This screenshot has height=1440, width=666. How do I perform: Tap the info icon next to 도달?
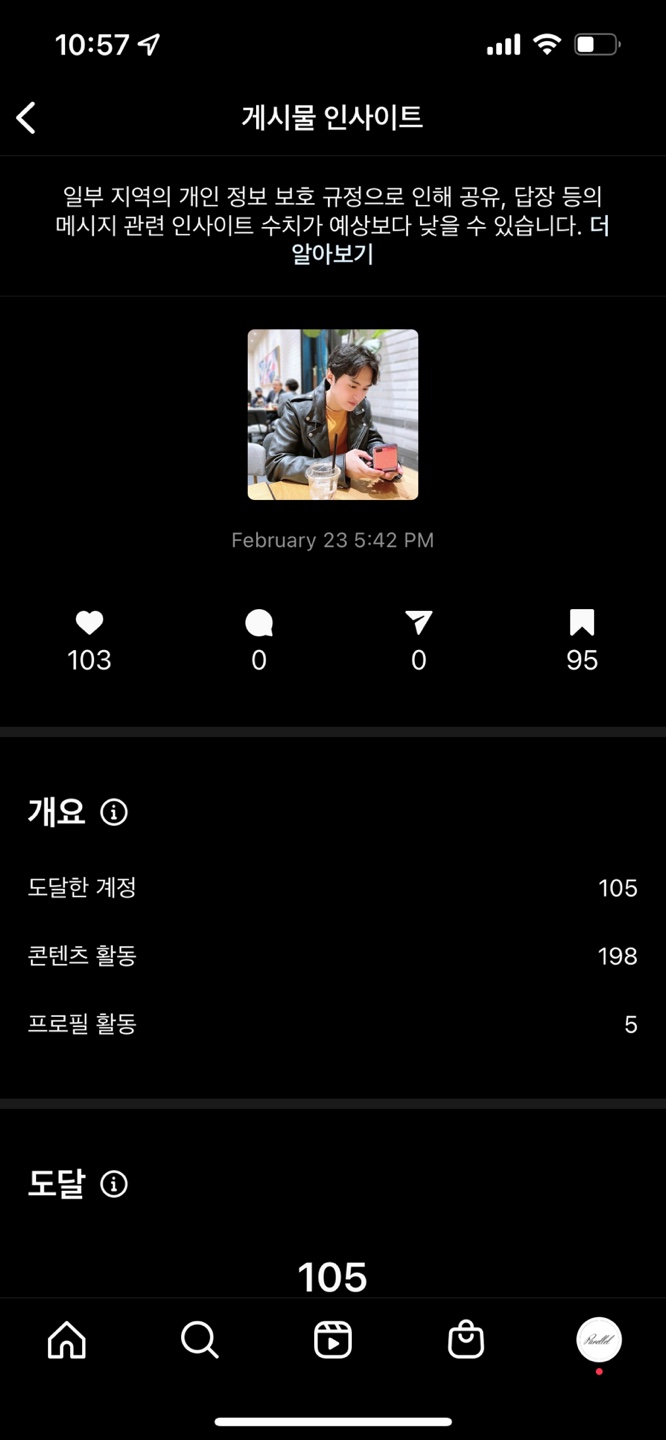tap(114, 1185)
